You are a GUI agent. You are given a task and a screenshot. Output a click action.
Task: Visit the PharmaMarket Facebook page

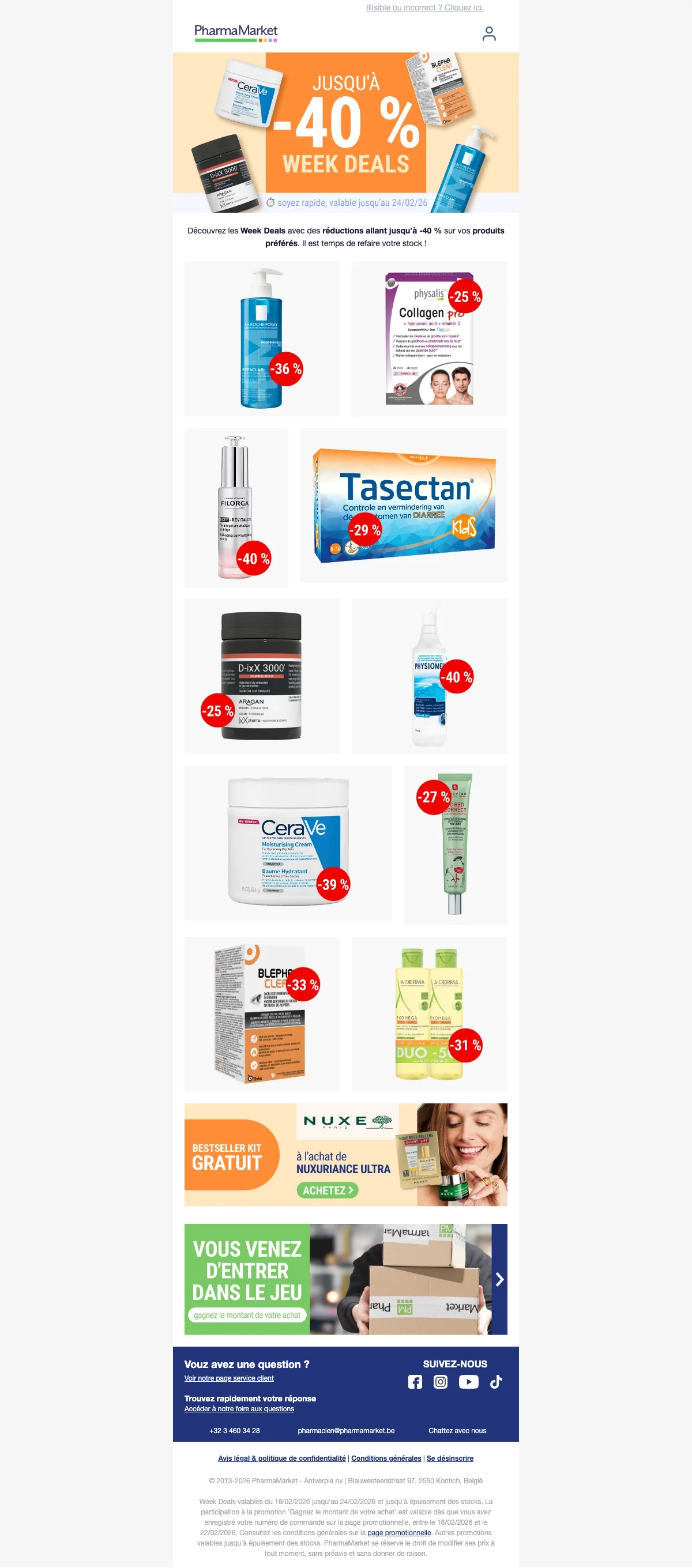tap(415, 1382)
